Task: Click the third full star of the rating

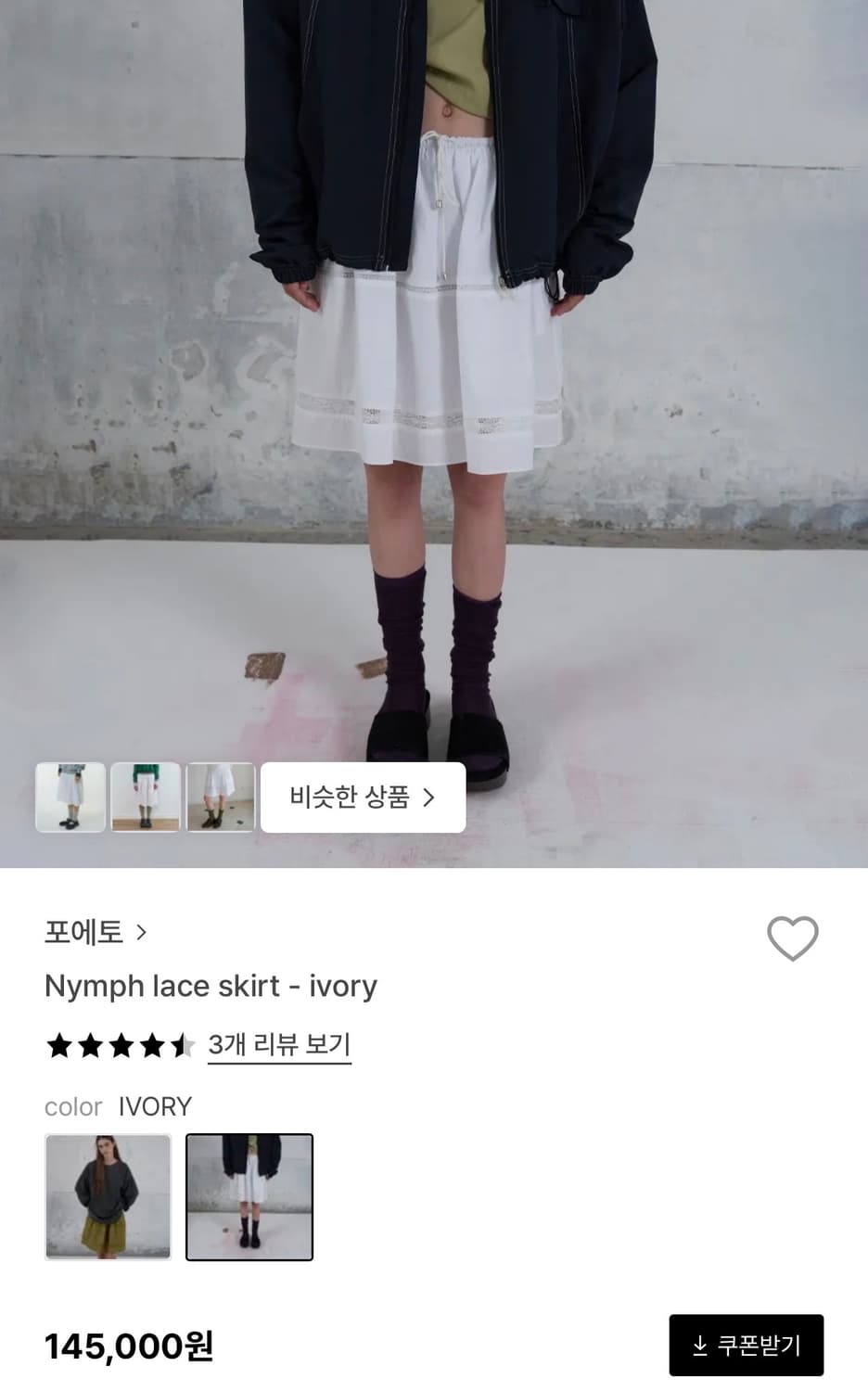Action: (x=121, y=1045)
